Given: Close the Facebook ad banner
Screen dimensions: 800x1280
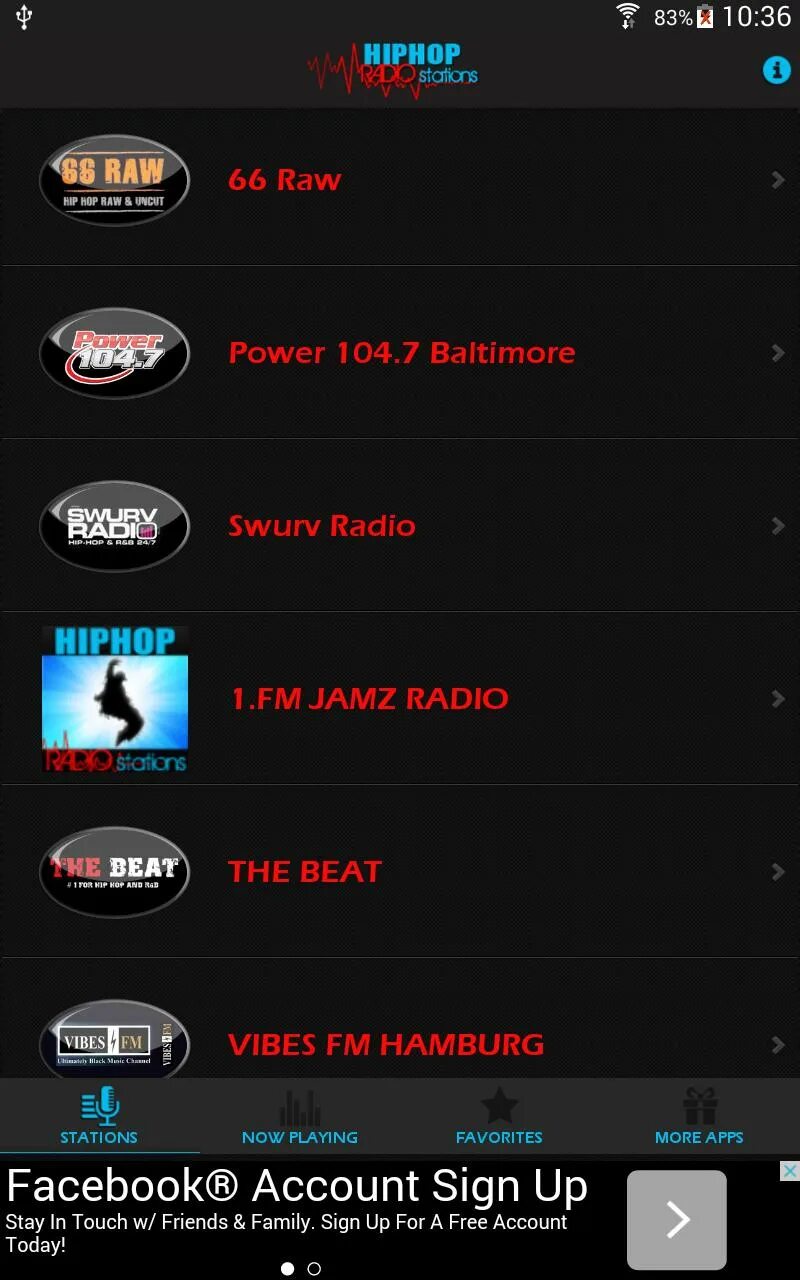Looking at the screenshot, I should [789, 1171].
